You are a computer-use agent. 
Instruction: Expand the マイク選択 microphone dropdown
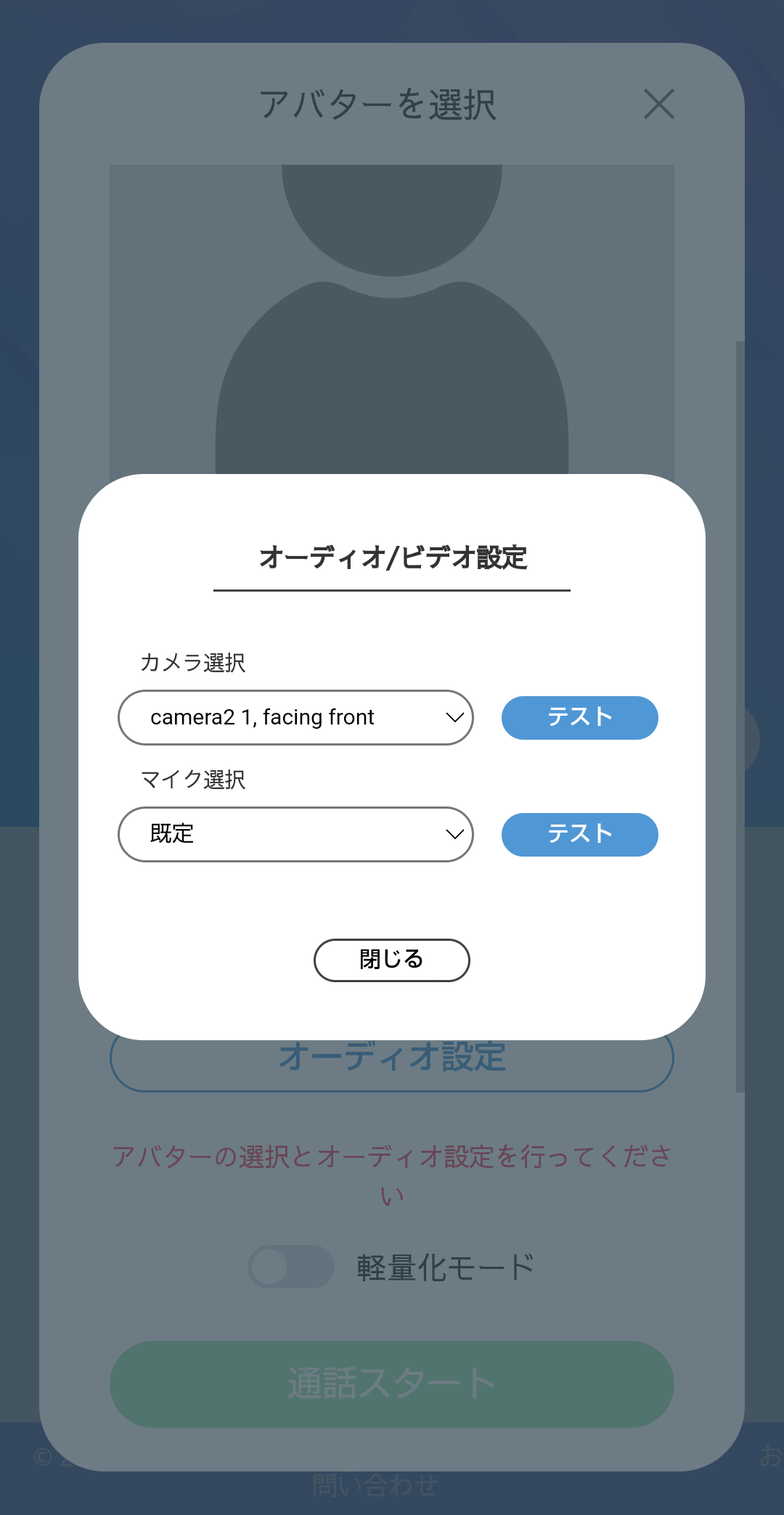[295, 834]
